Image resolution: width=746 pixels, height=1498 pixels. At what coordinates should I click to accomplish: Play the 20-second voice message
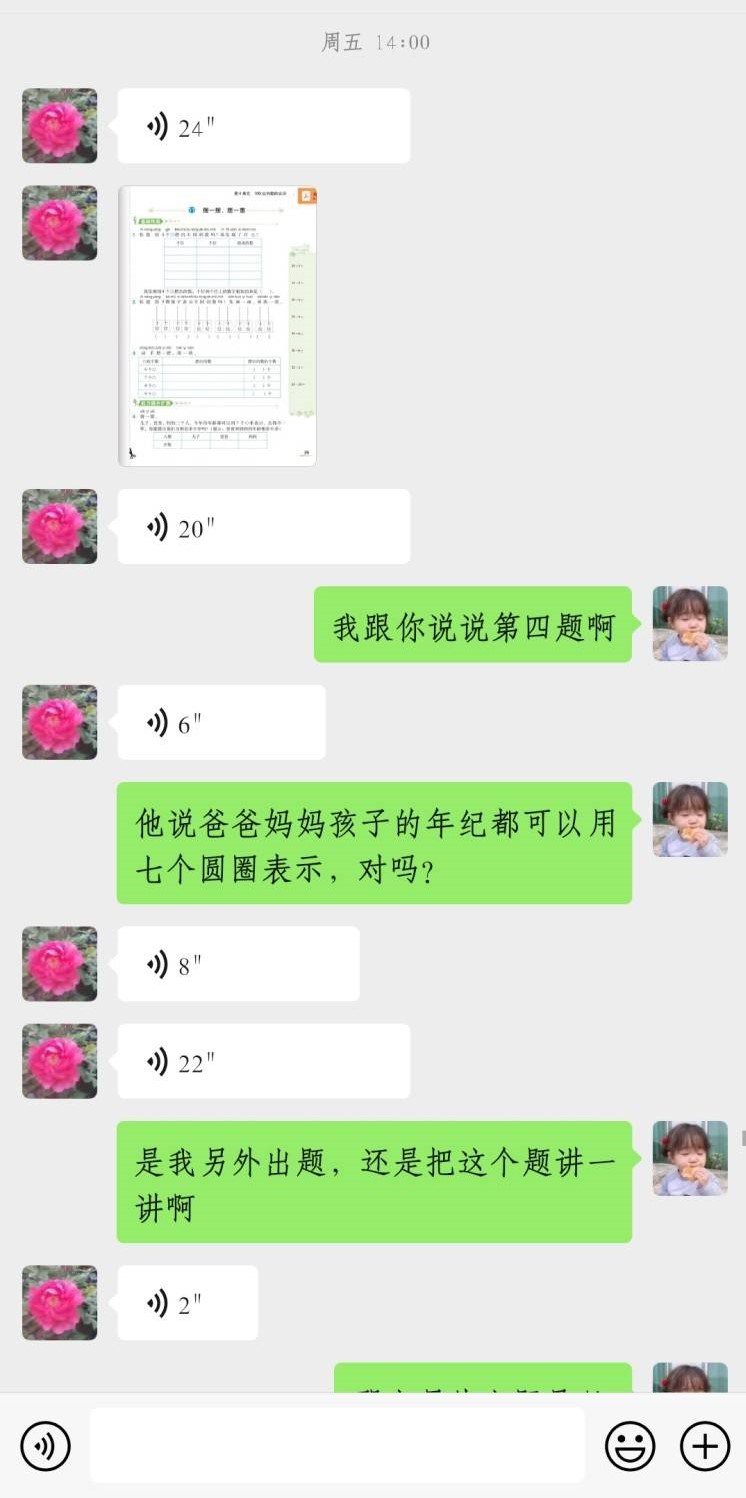pyautogui.click(x=263, y=527)
